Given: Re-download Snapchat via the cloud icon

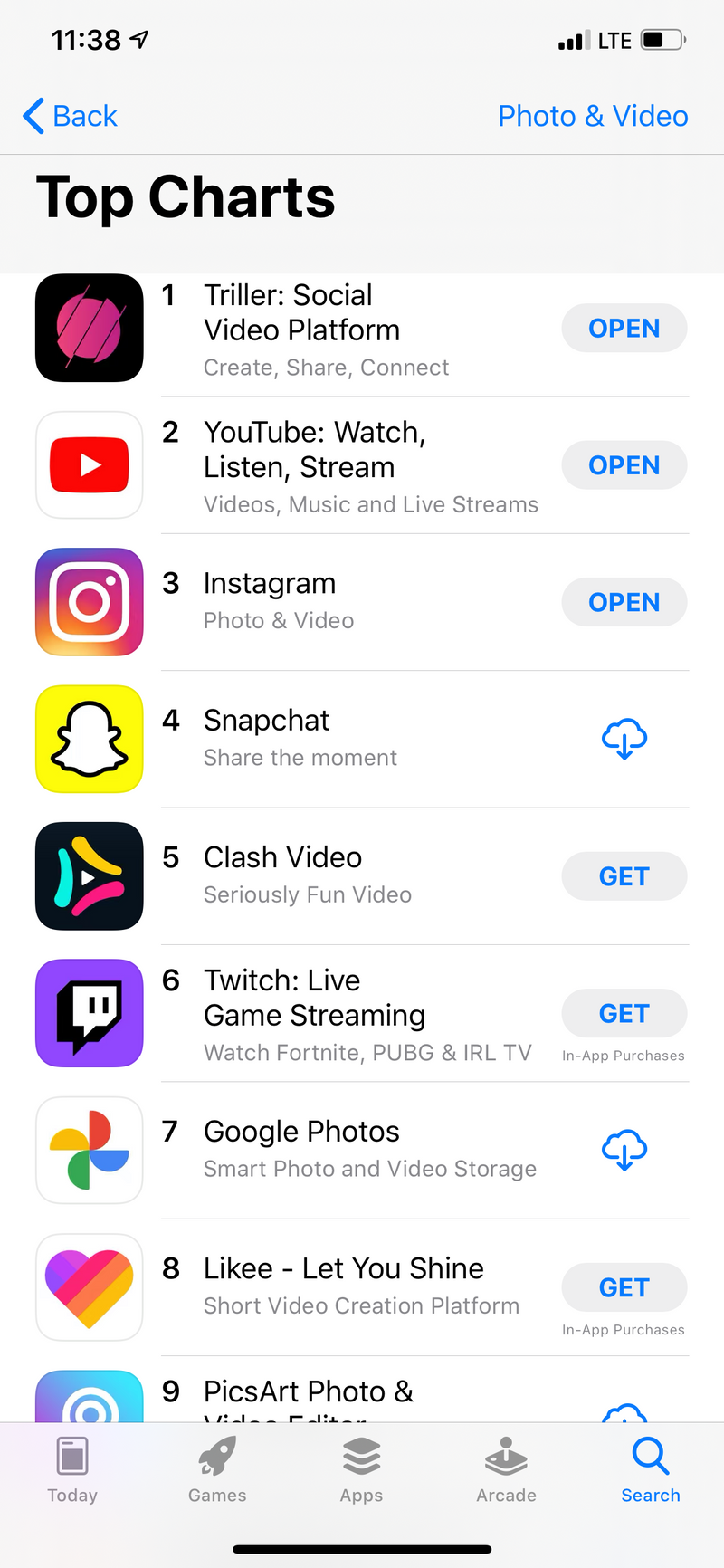Looking at the screenshot, I should coord(624,740).
